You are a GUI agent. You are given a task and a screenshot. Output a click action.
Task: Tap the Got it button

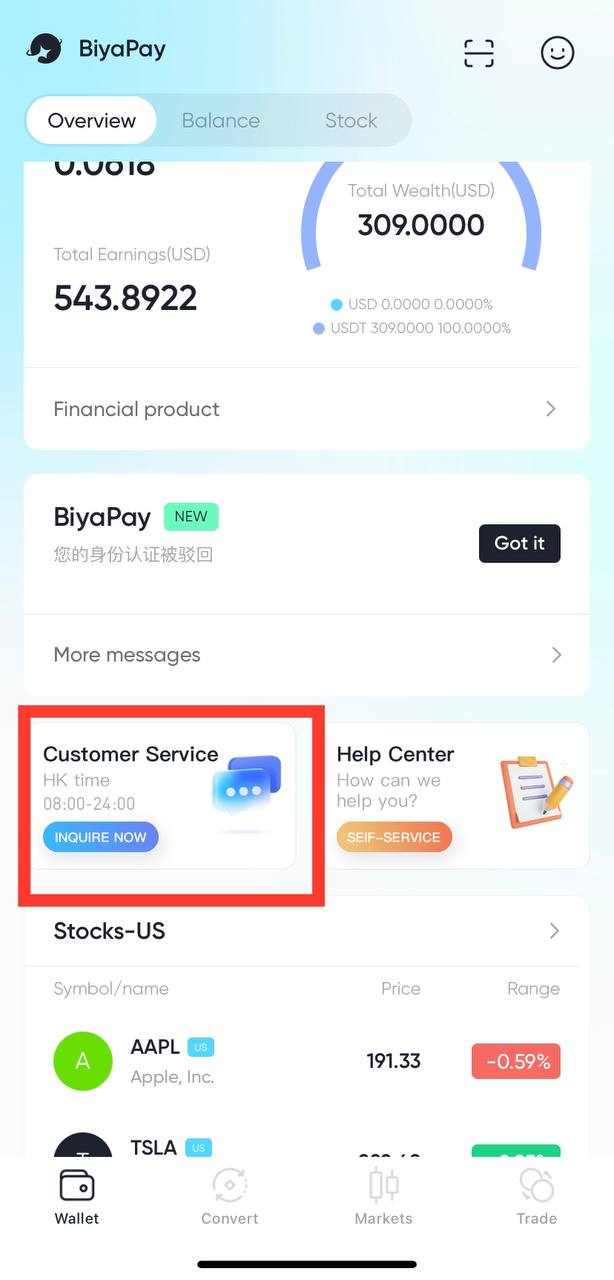(x=519, y=543)
